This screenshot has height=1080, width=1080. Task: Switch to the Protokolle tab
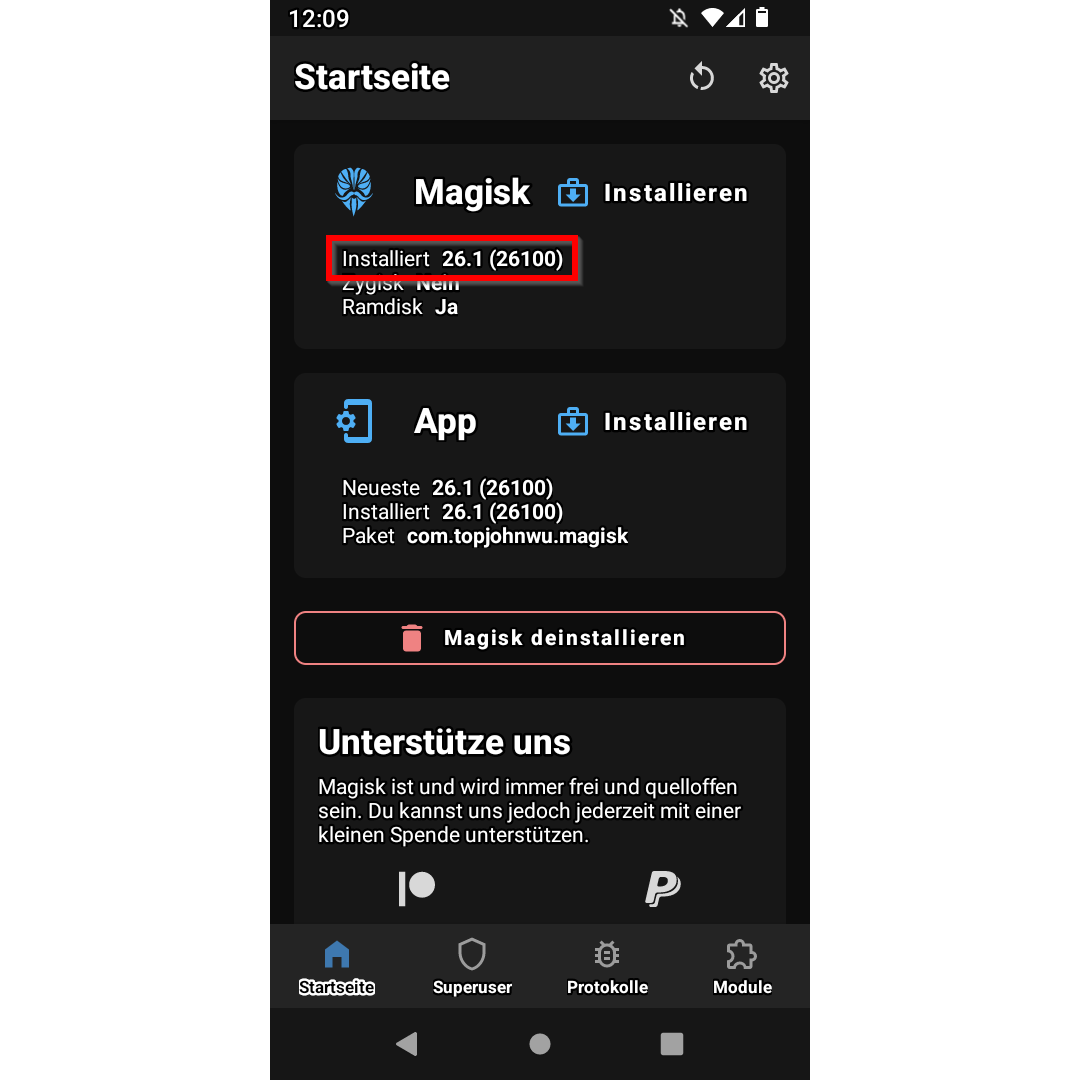pos(607,967)
